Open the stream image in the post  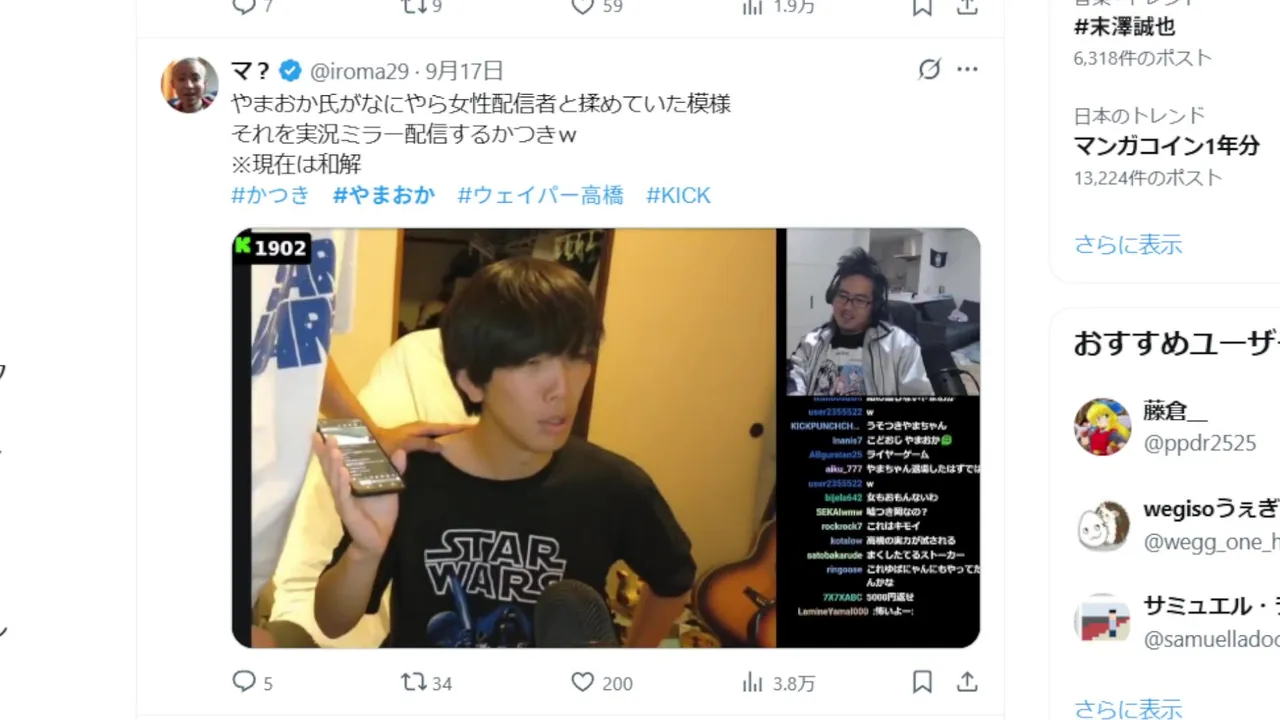[x=605, y=438]
